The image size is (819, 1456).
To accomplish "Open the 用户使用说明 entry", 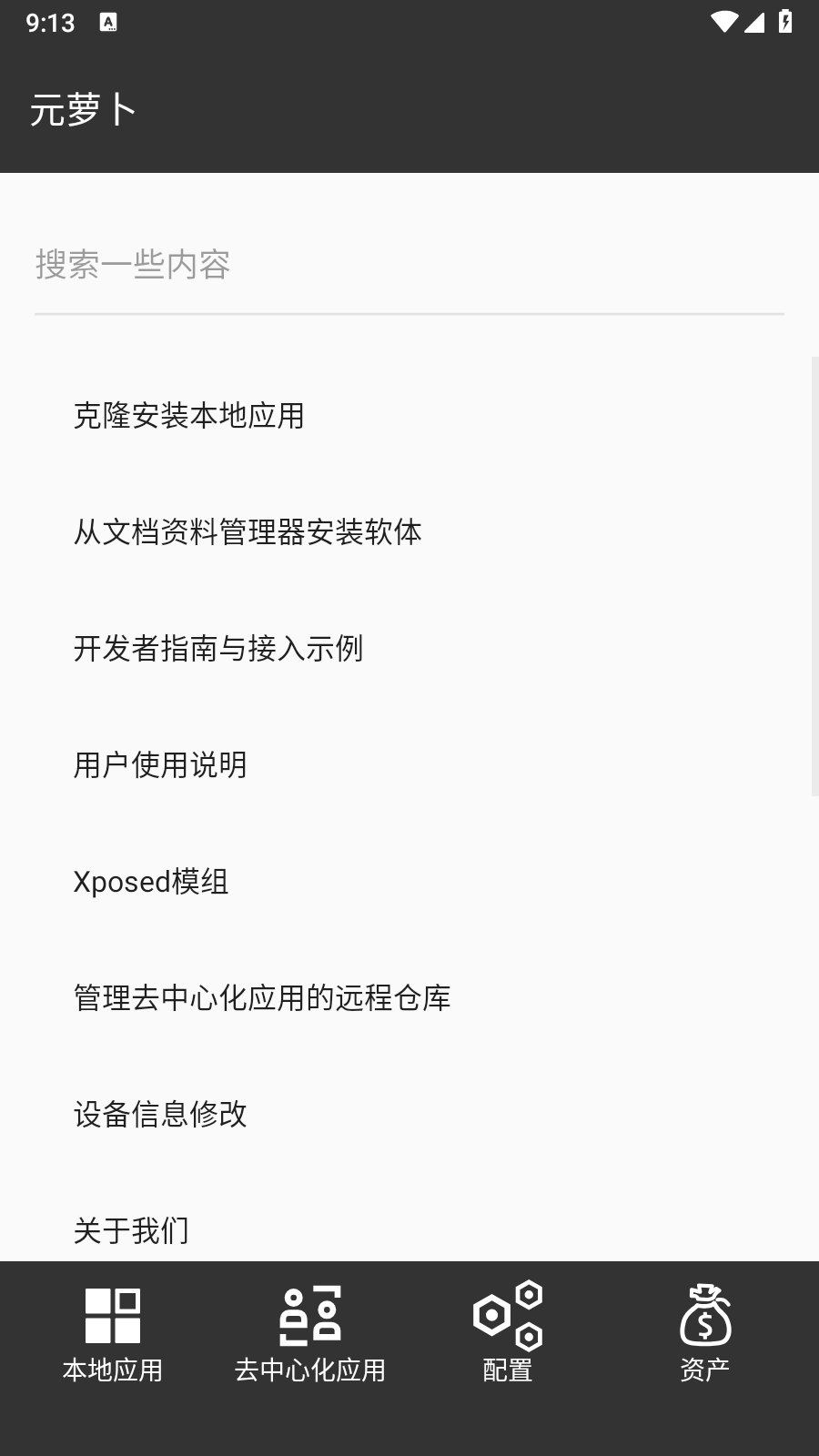I will point(160,765).
